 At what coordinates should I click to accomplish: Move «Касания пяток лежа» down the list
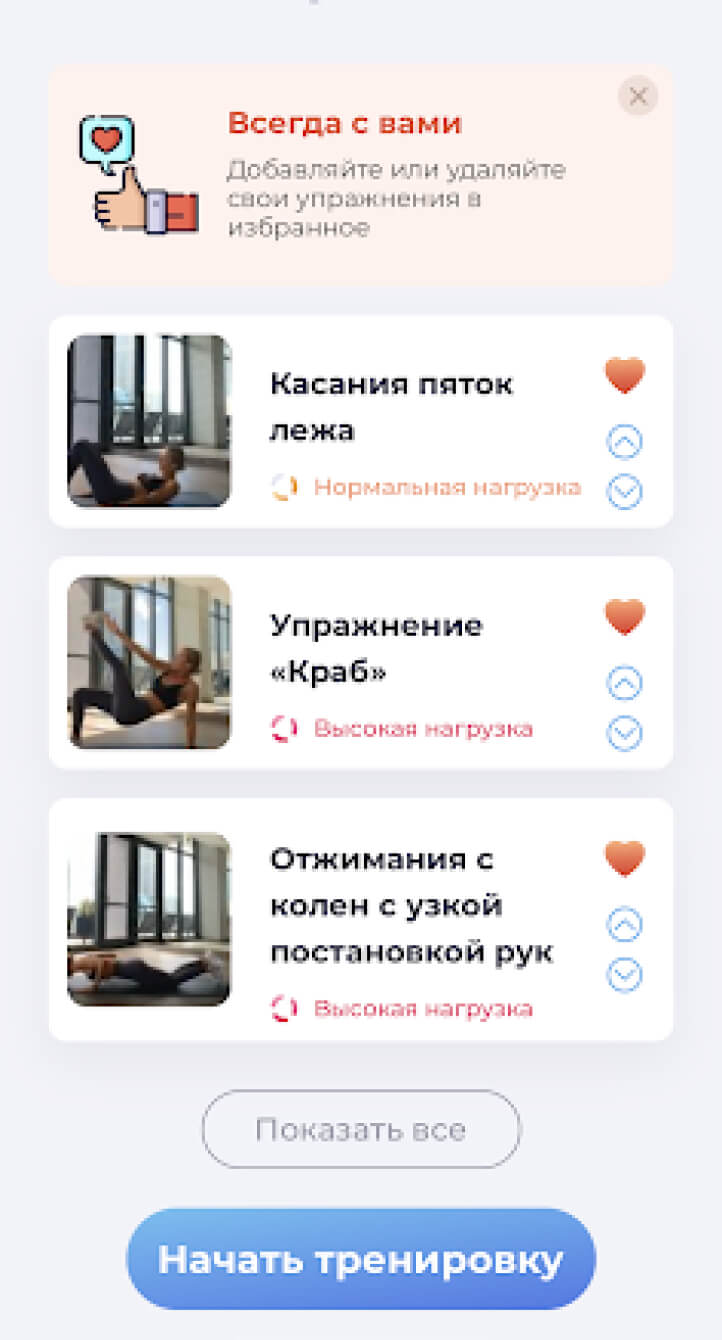point(625,491)
